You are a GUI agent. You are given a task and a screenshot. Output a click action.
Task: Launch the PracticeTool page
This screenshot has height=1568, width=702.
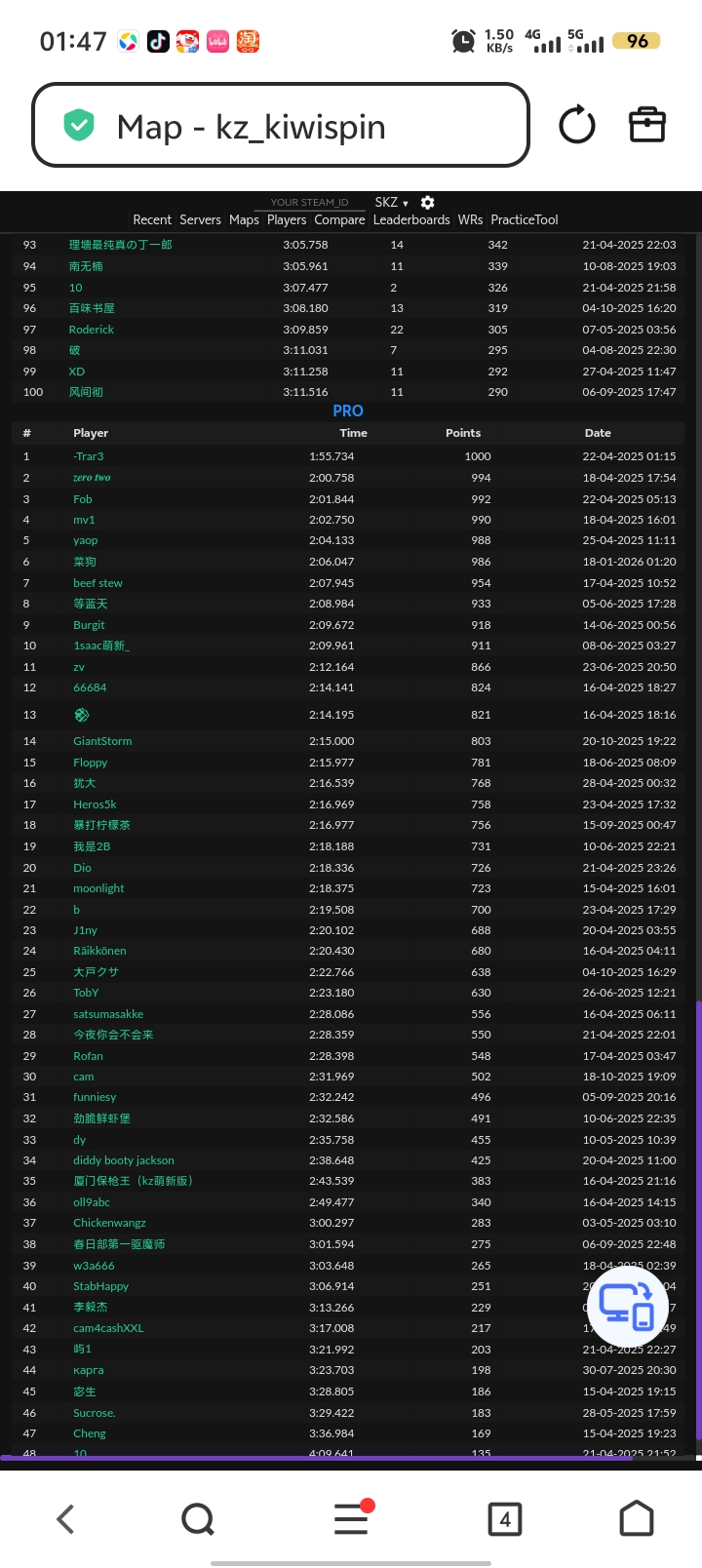tap(525, 220)
